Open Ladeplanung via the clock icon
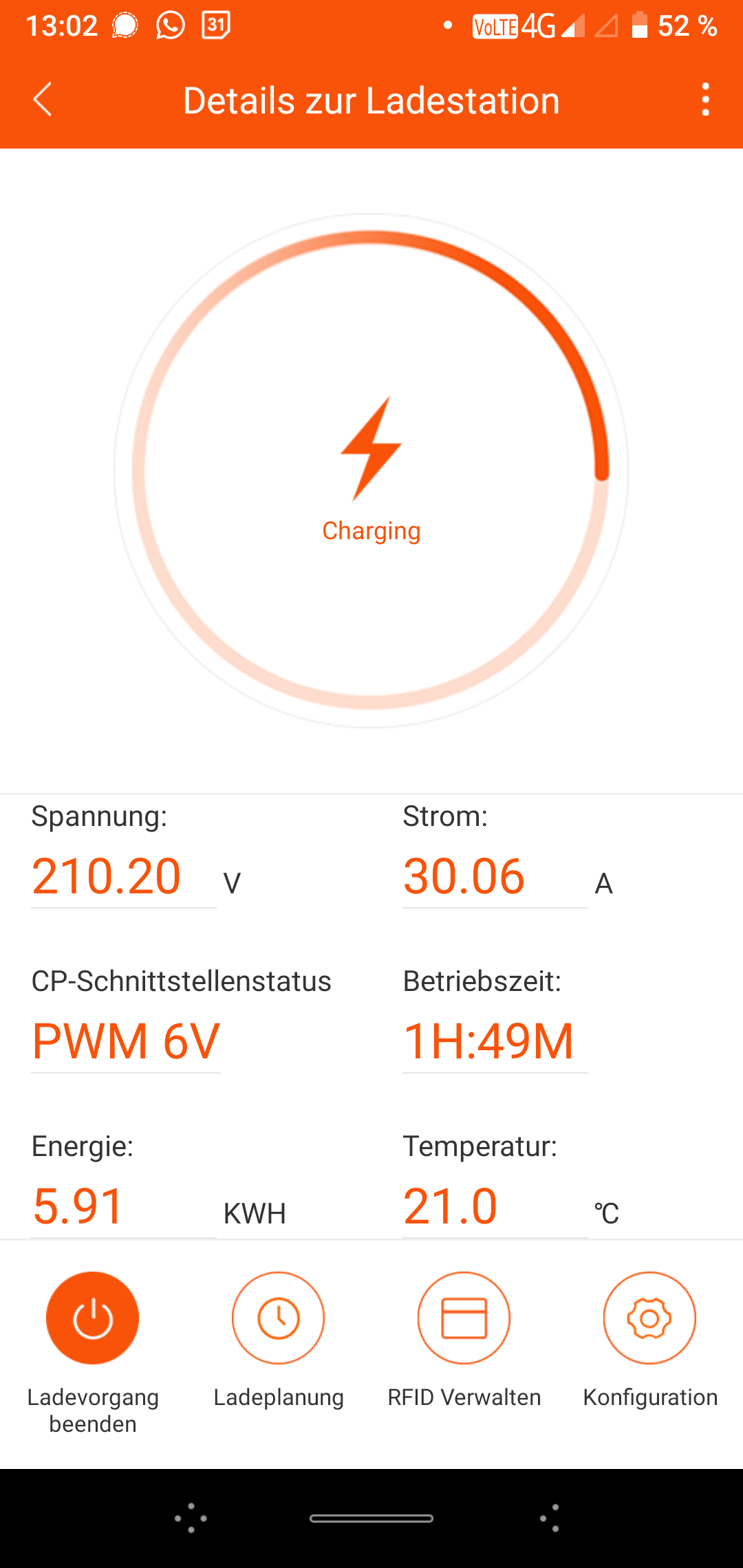The image size is (743, 1568). (278, 1316)
